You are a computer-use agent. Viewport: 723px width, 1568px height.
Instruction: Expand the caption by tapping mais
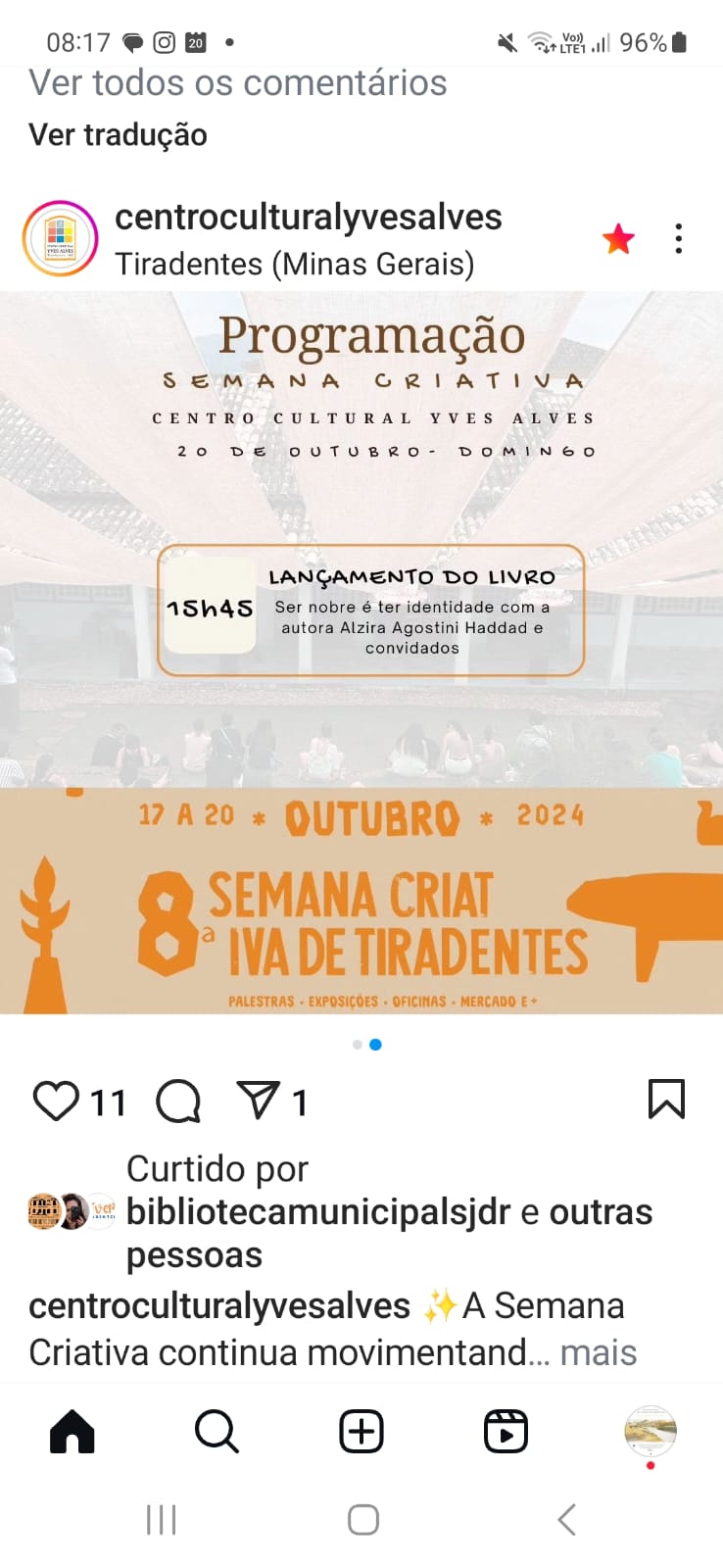coord(598,1353)
